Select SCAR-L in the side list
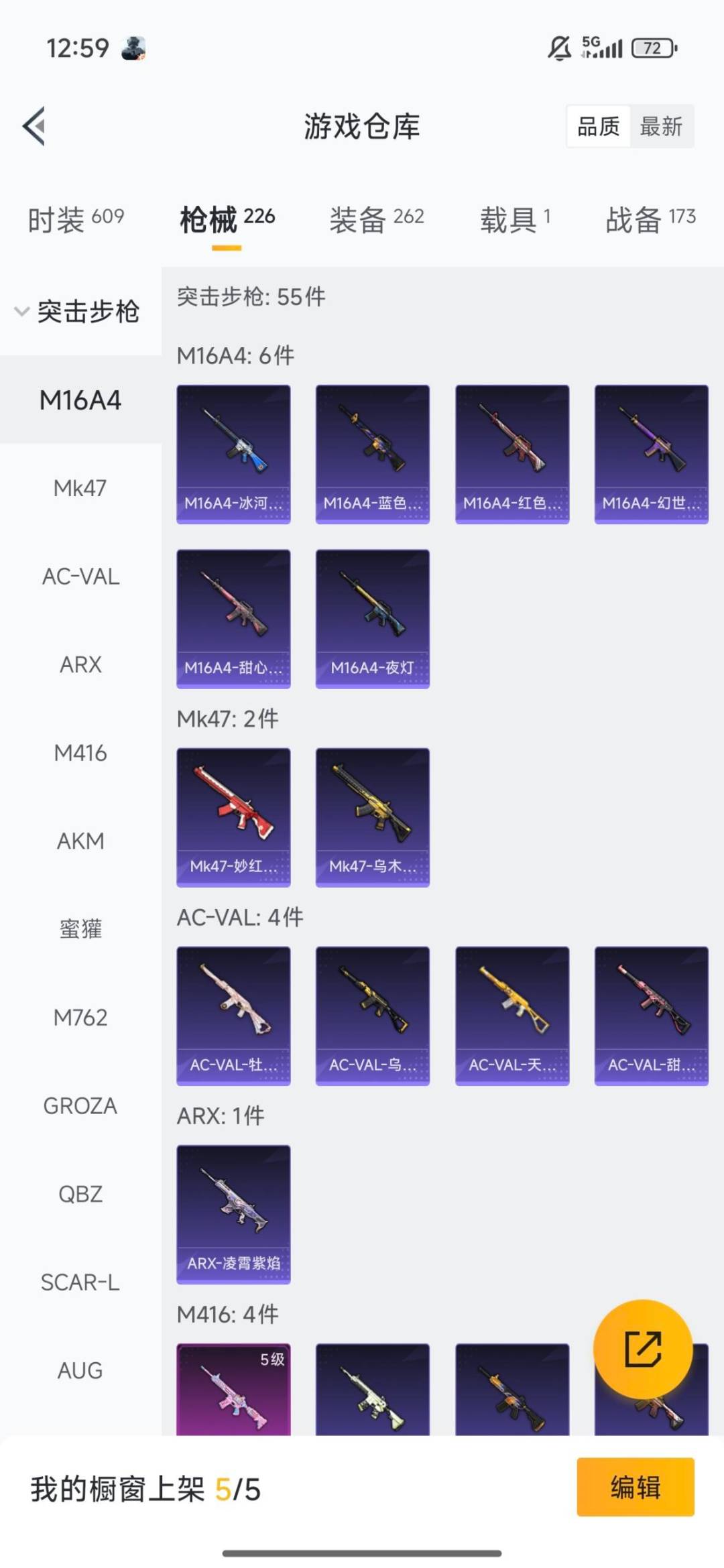The image size is (724, 1568). point(80,1282)
